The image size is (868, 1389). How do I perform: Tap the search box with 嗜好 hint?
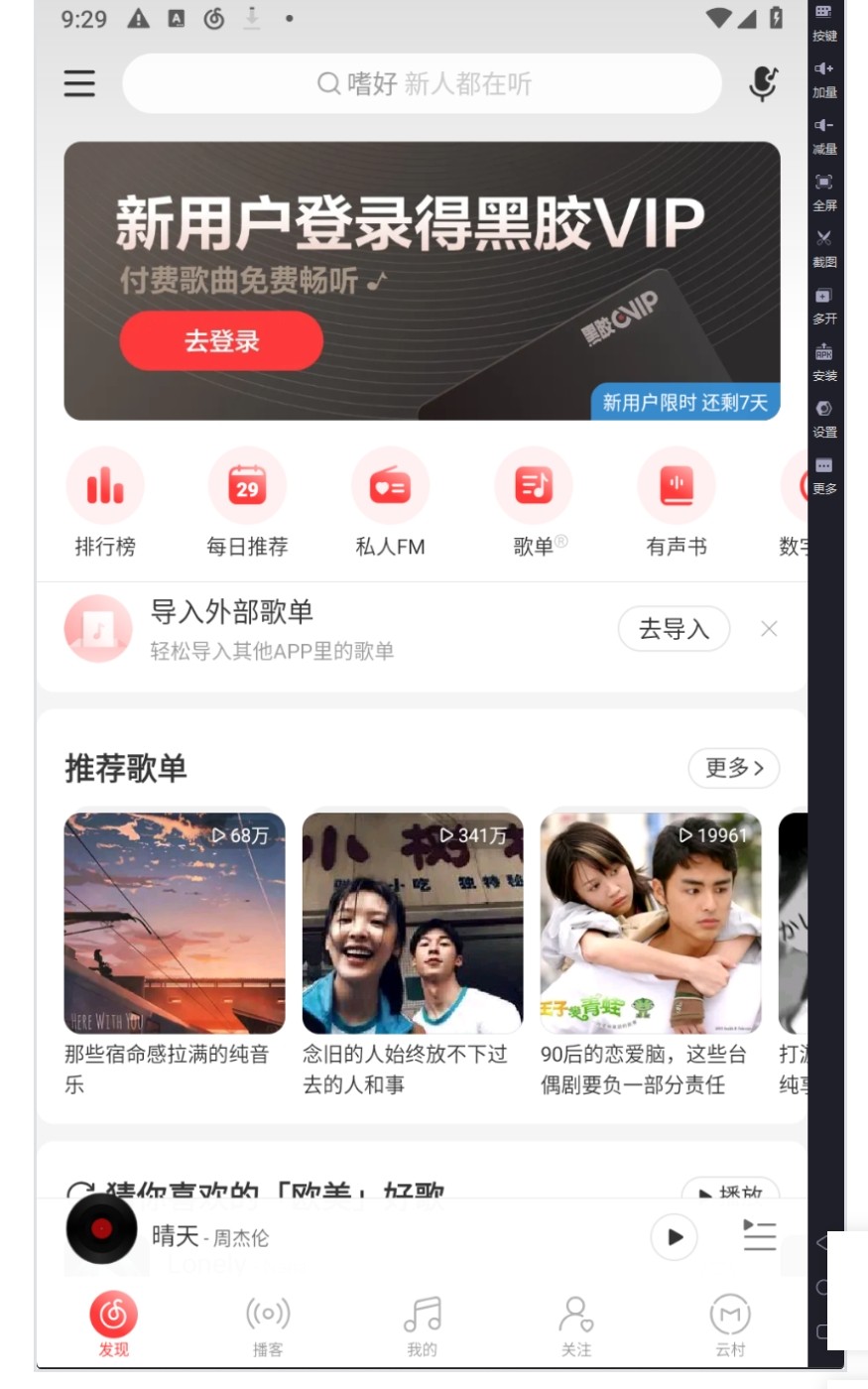[x=423, y=83]
